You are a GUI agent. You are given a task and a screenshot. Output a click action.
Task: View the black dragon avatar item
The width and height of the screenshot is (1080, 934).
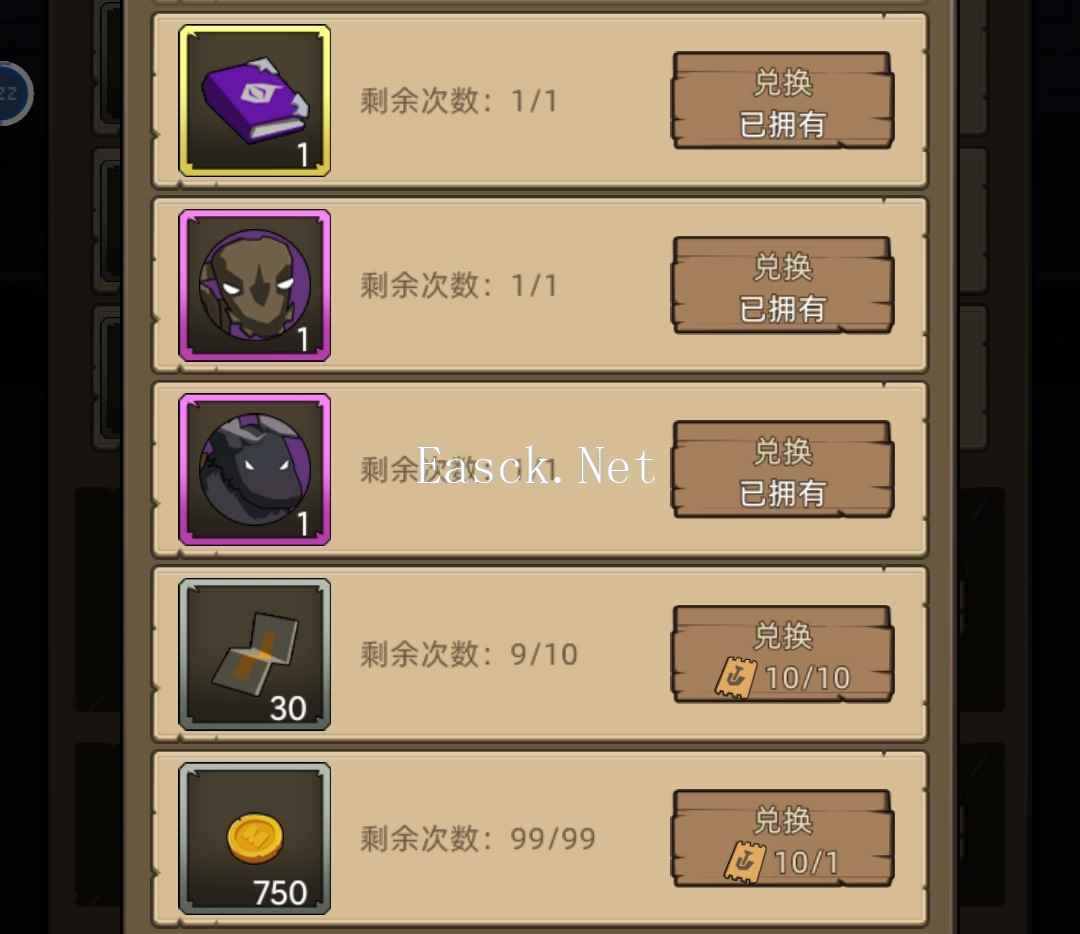point(255,469)
